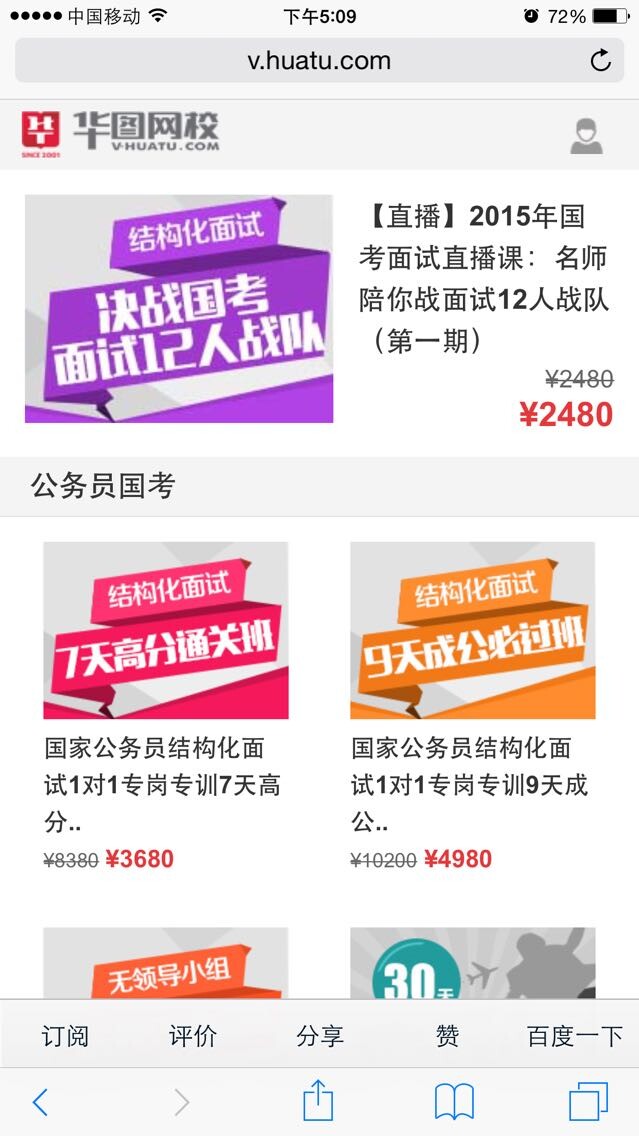Open the 2015年国考面试直播课 banner
This screenshot has height=1136, width=639.
click(x=179, y=309)
